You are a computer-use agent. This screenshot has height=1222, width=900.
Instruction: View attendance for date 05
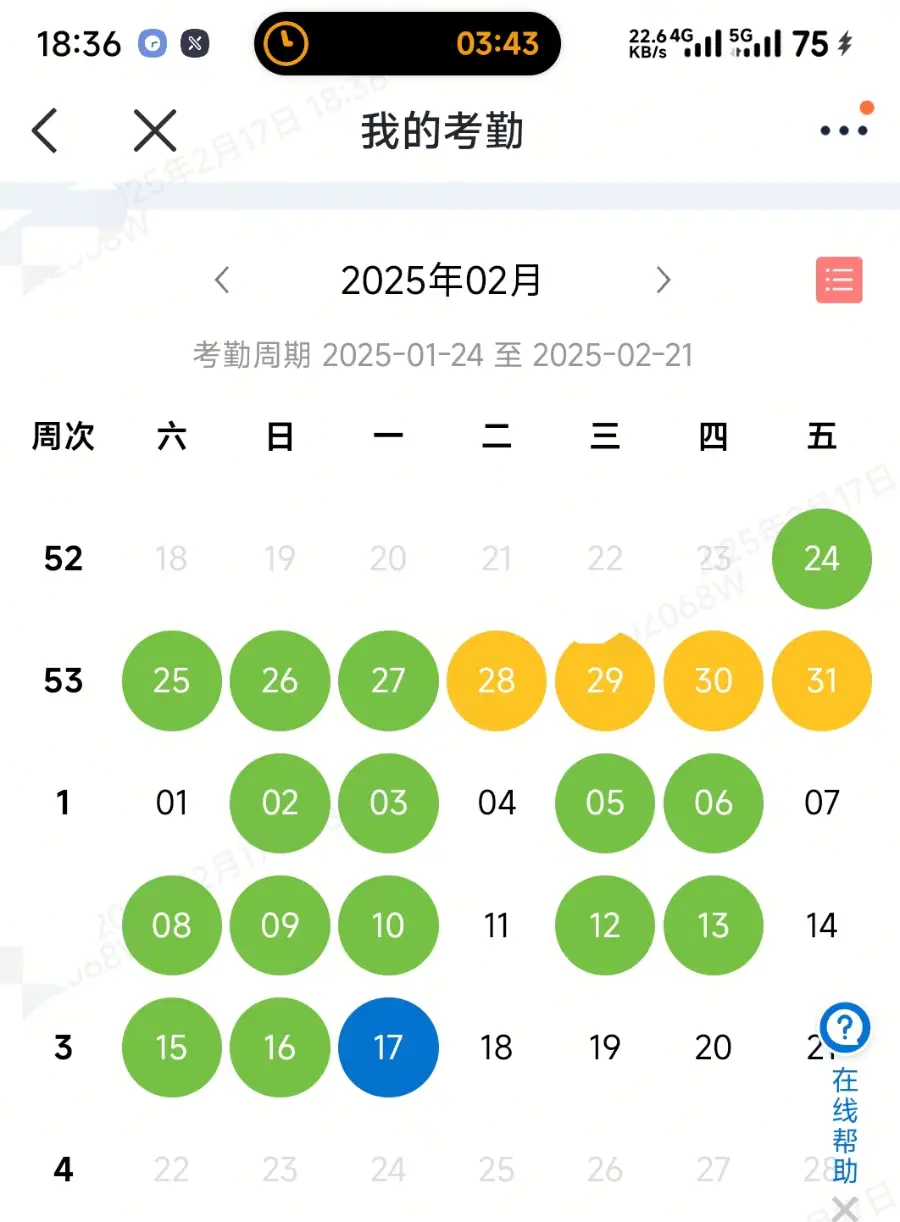click(605, 803)
